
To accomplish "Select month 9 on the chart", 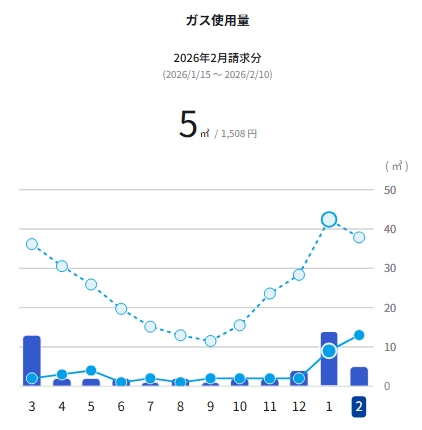I will click(210, 406).
